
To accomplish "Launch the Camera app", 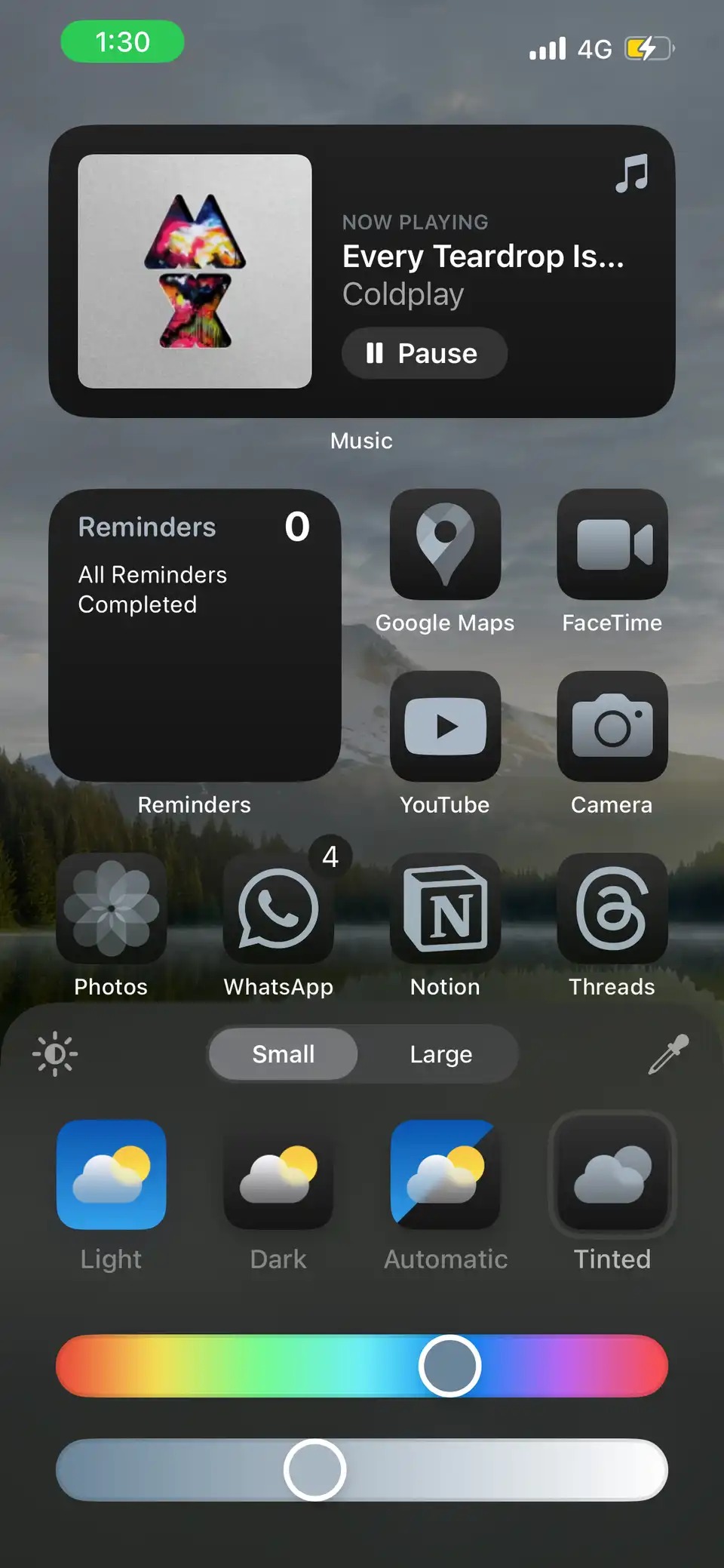I will point(612,727).
